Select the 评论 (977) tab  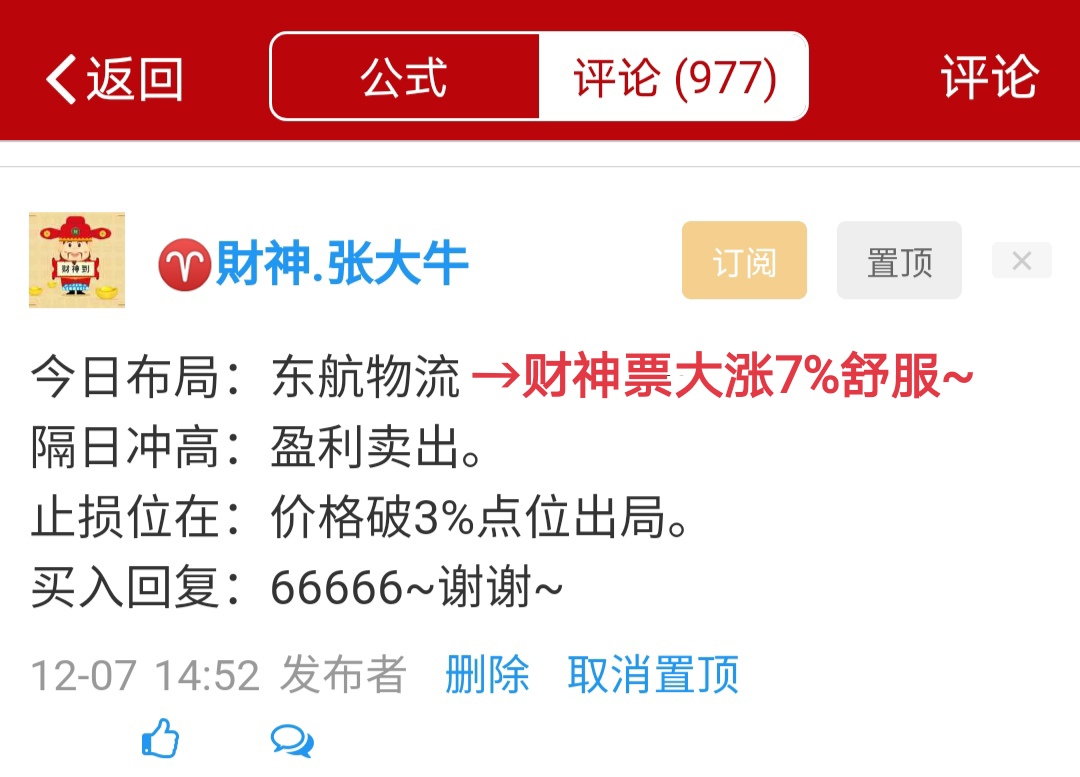click(x=674, y=77)
